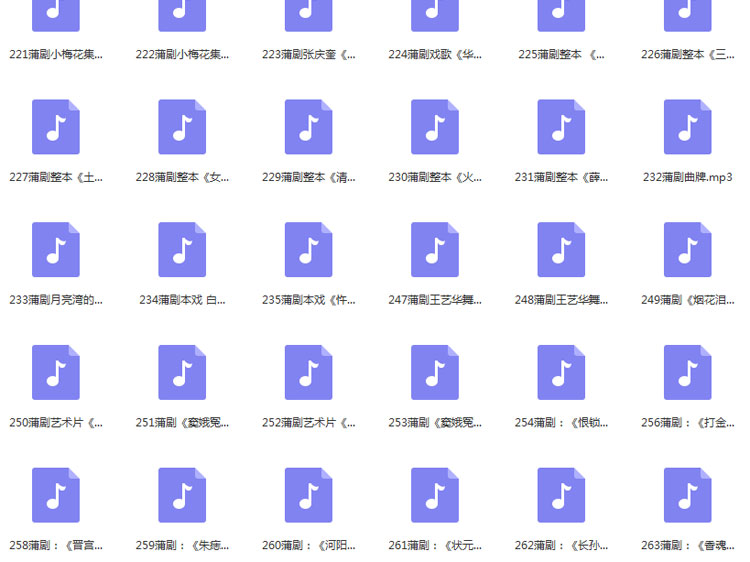This screenshot has height=562, width=750.
Task: Open file 247蒲剧王艺华舞
Action: pyautogui.click(x=435, y=250)
